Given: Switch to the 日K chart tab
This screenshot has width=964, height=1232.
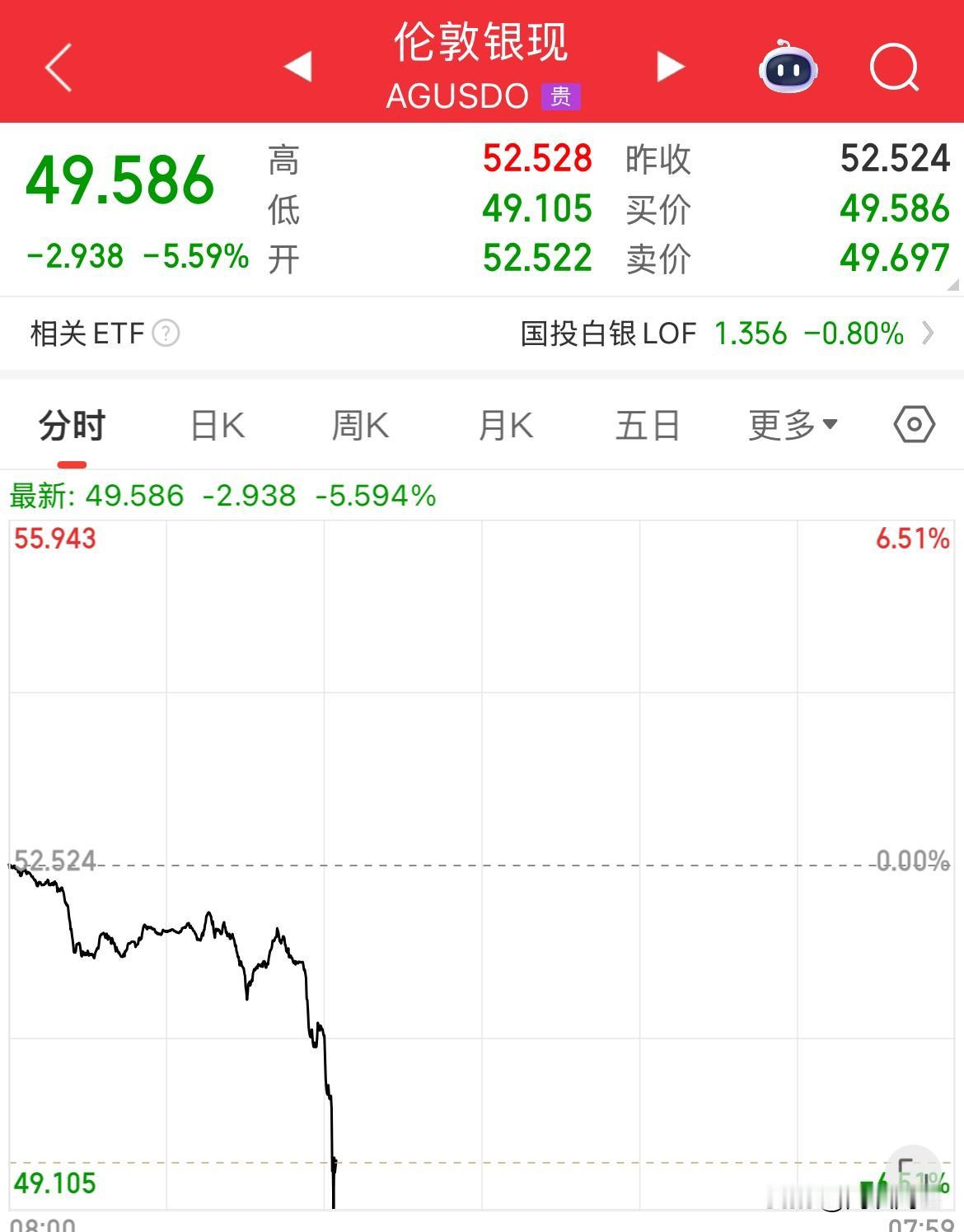Looking at the screenshot, I should 218,426.
